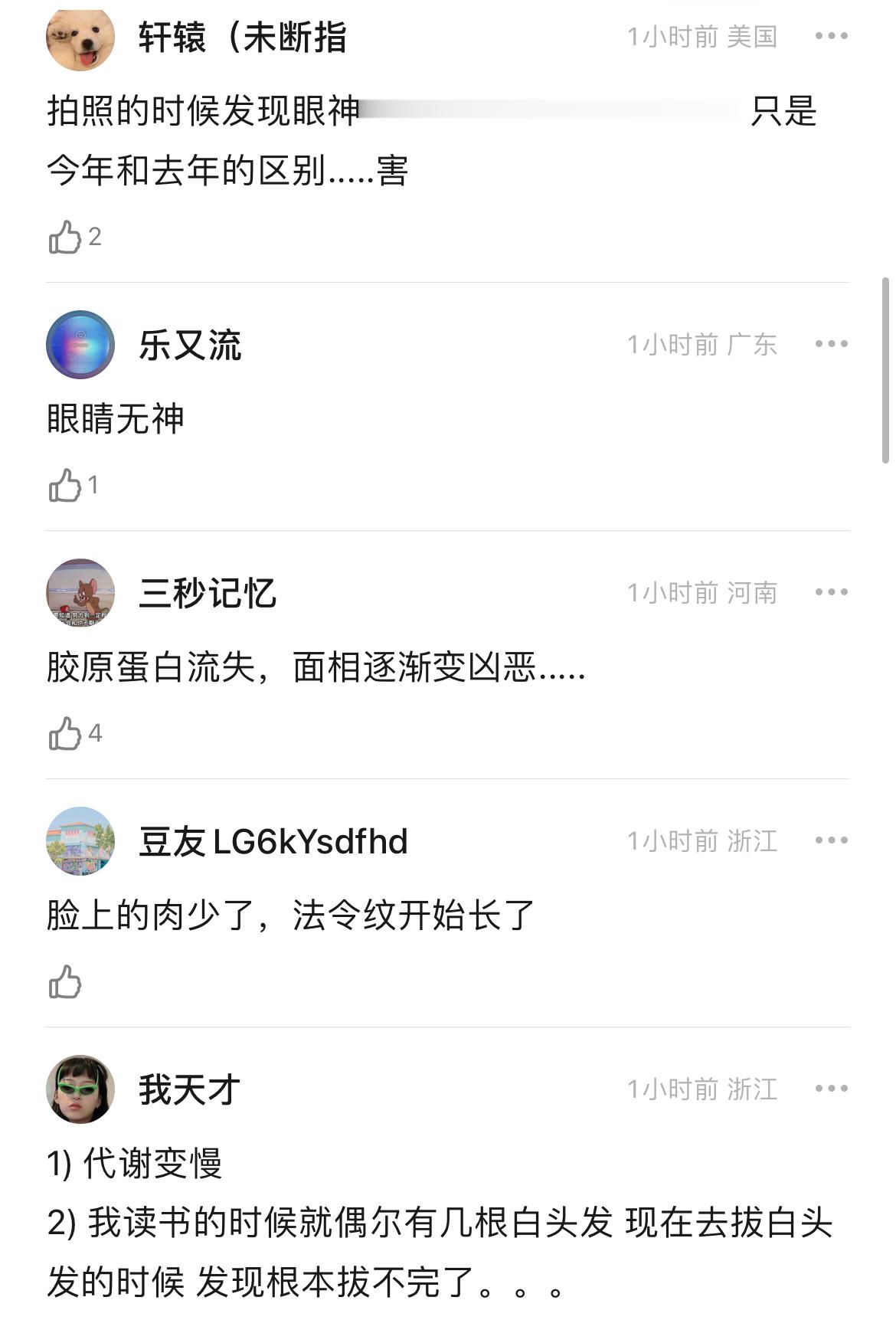Open more options on 乐又流's comment
The height and width of the screenshot is (1320, 896).
[831, 344]
